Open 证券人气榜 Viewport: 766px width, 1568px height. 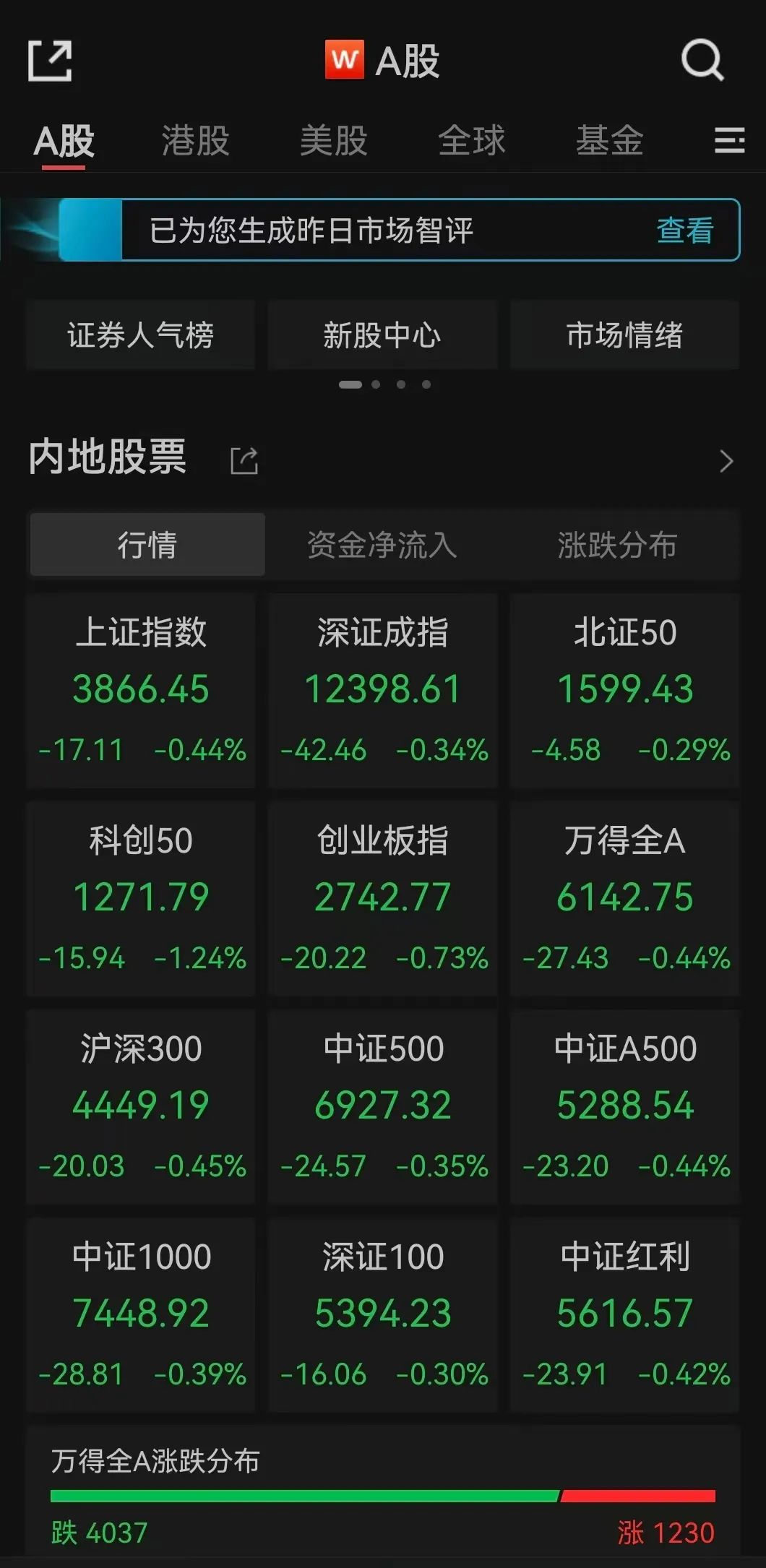coord(141,335)
